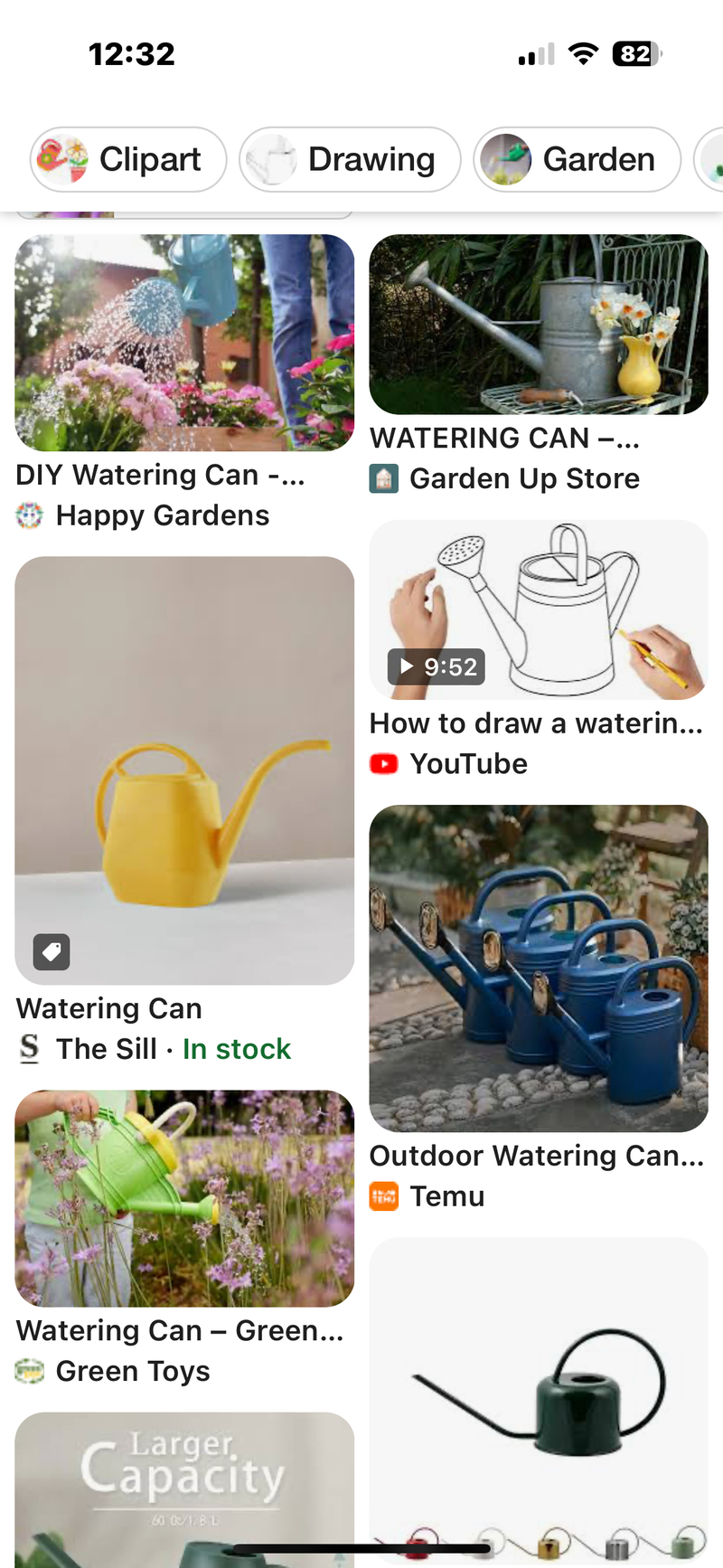
Task: View the Outdoor Watering Can from Temu
Action: tap(539, 968)
